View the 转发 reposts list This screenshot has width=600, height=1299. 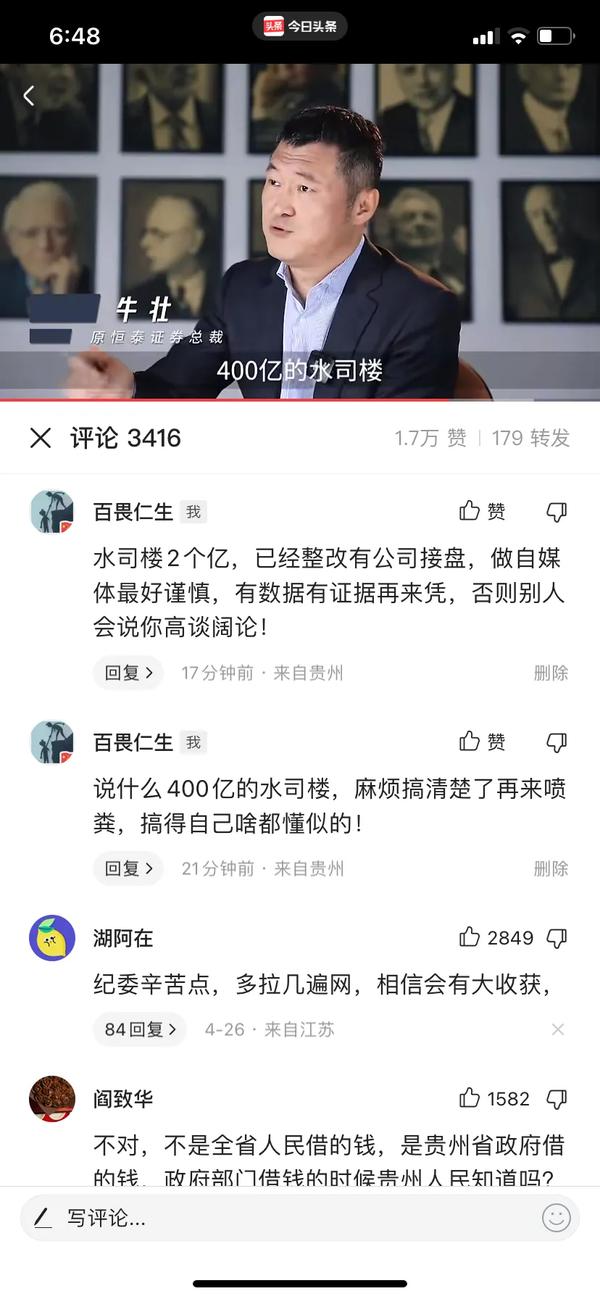click(x=531, y=438)
